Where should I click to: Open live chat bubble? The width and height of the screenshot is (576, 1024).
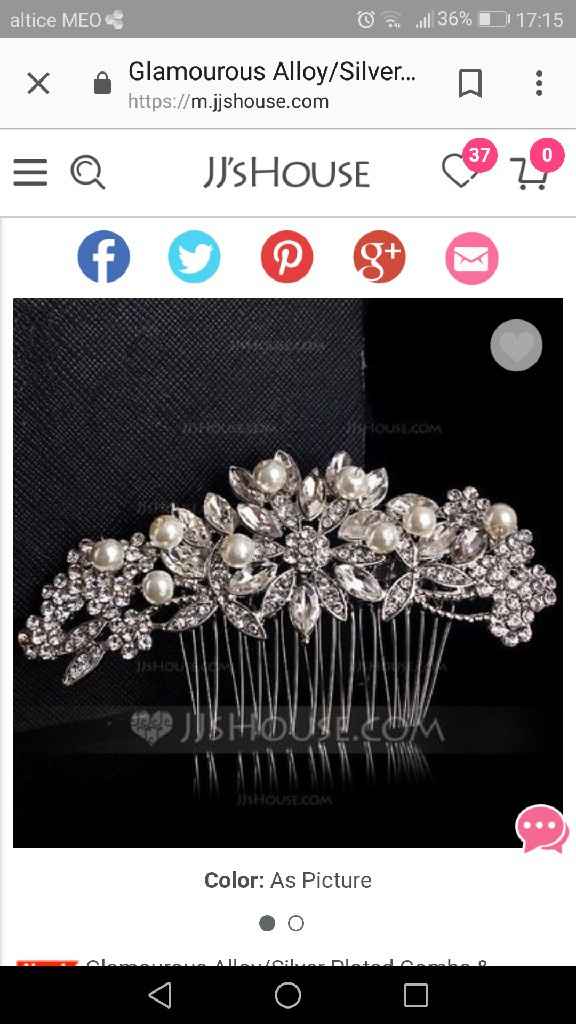coord(542,828)
